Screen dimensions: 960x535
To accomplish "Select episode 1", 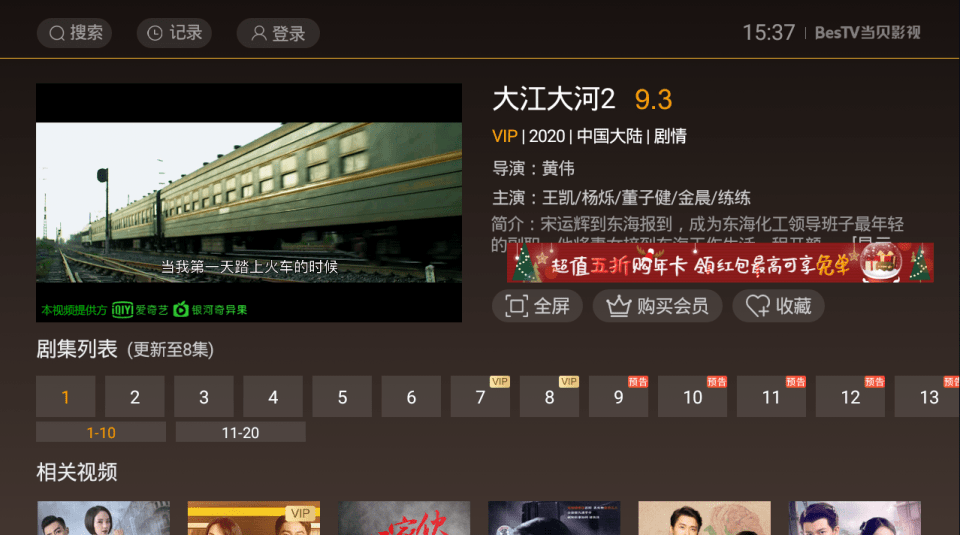I will [65, 397].
